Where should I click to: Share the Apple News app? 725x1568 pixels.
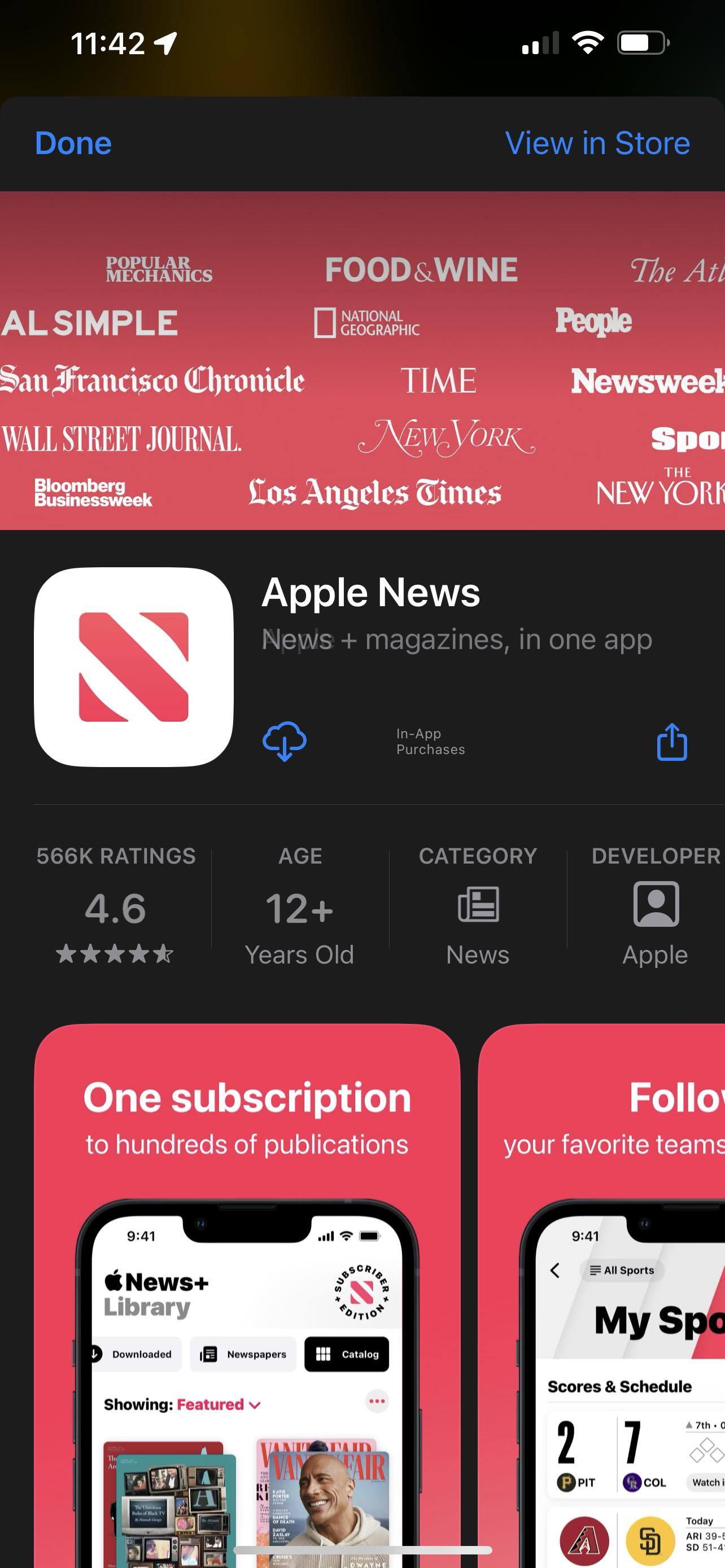coord(671,742)
